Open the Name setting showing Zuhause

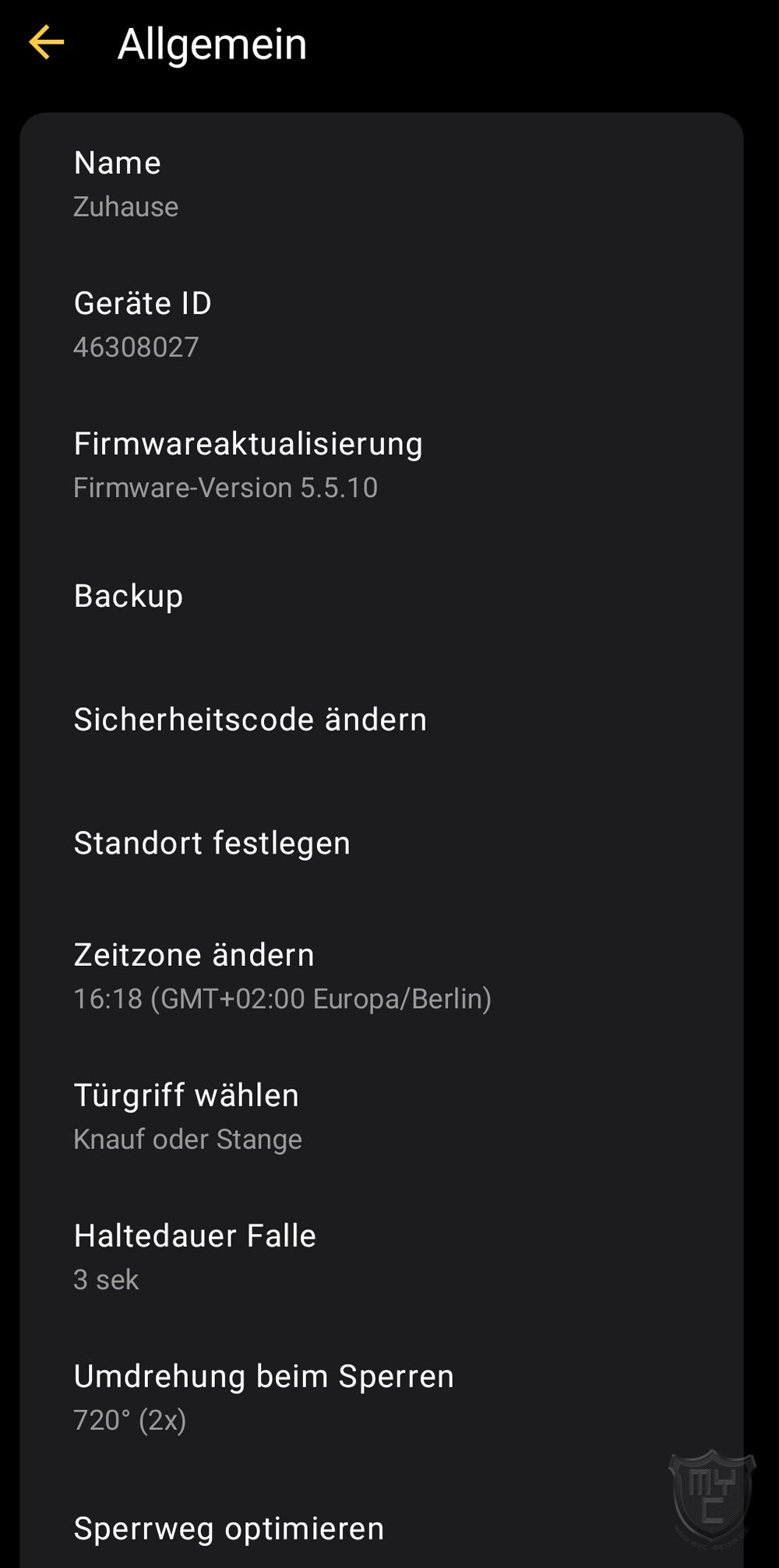coord(382,184)
